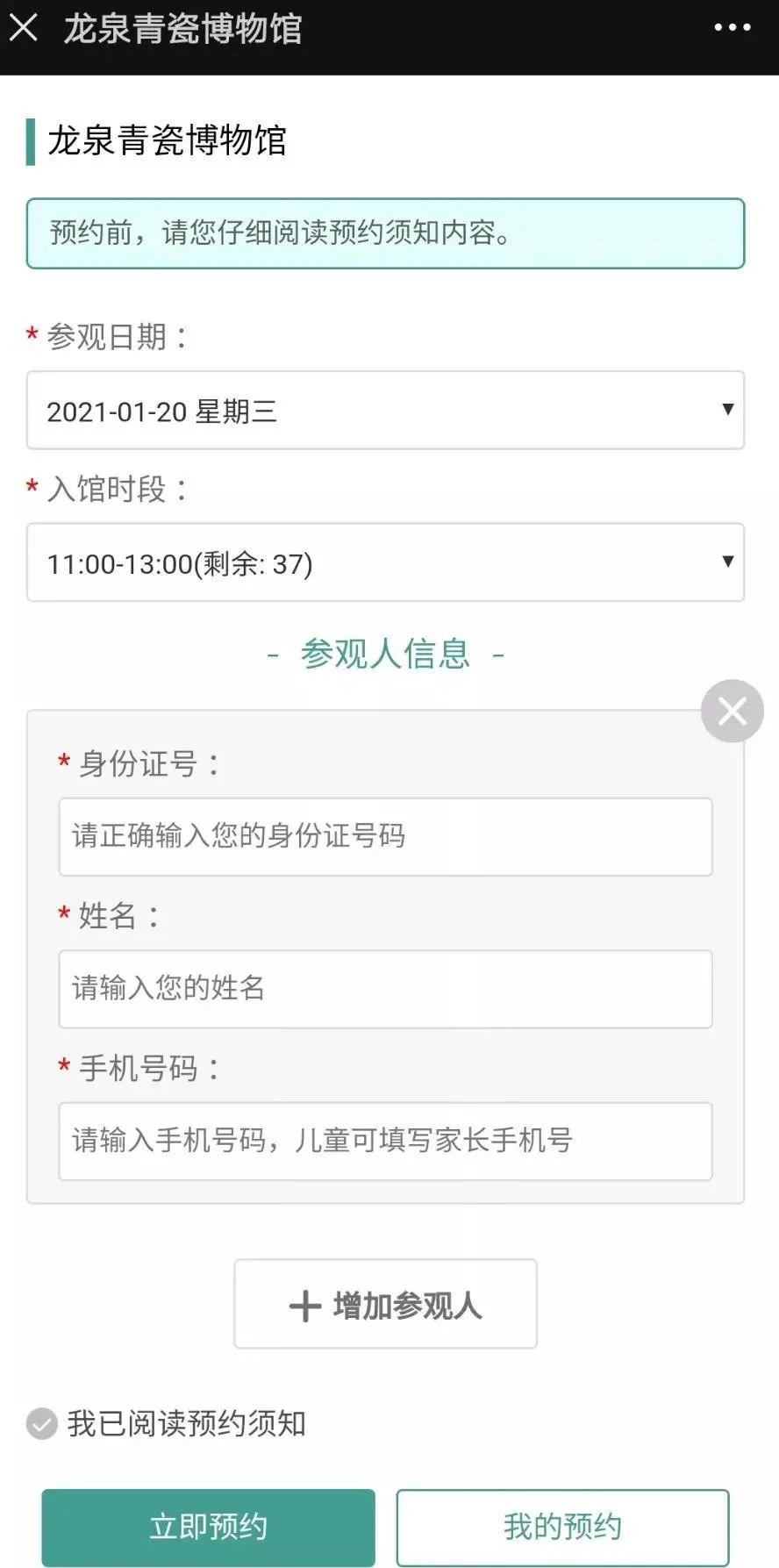
Task: Close the 龙泉青瓷博物馆 page
Action: click(24, 28)
